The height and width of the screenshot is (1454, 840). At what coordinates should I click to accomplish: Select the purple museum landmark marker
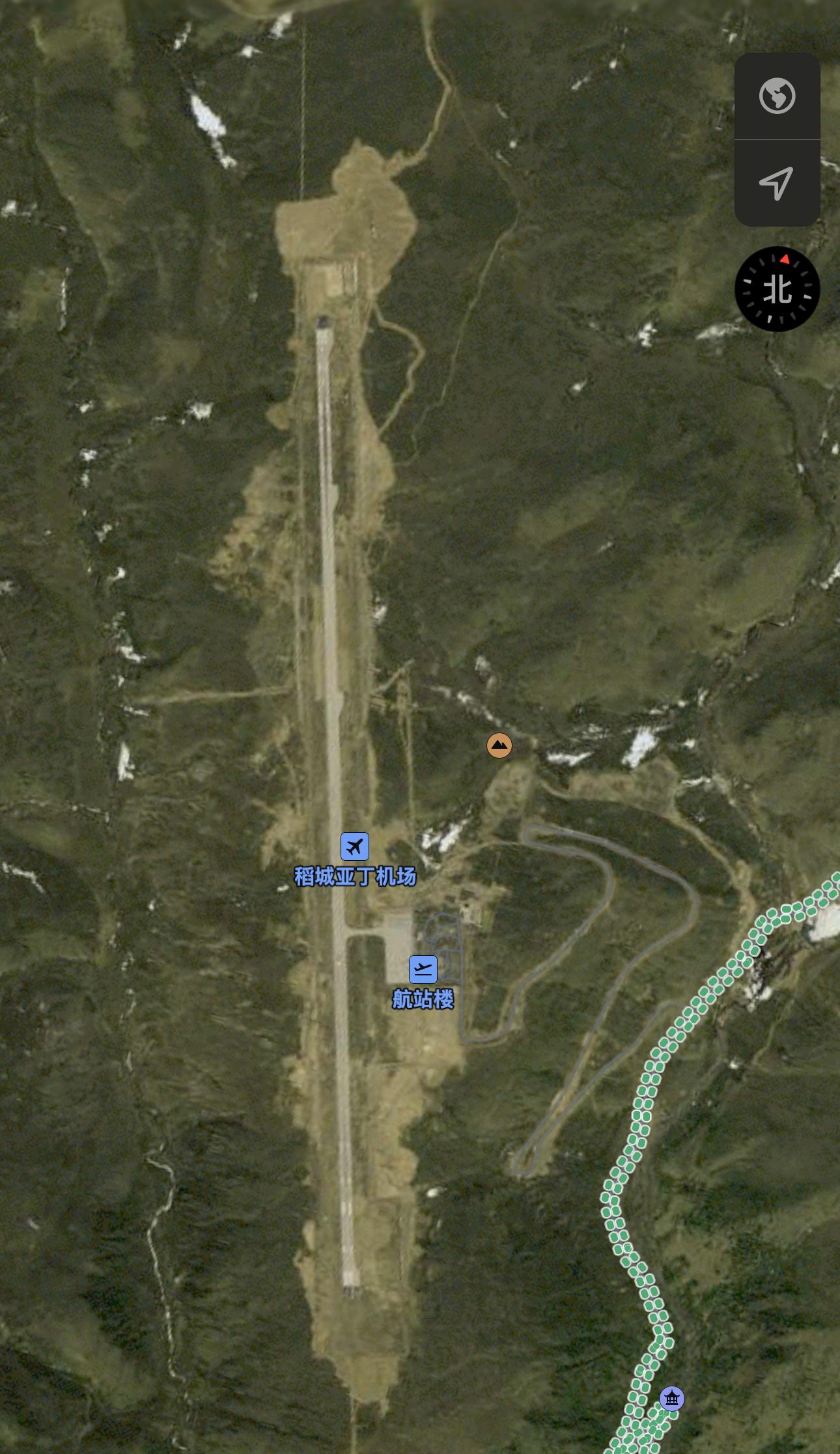tap(672, 1398)
